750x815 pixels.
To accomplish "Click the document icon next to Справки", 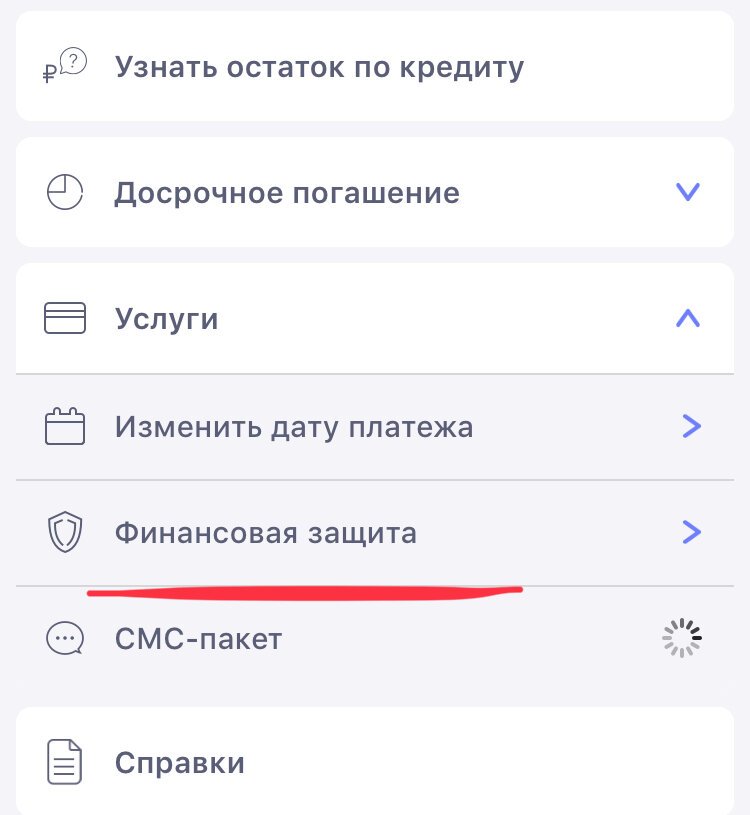I will pyautogui.click(x=64, y=762).
